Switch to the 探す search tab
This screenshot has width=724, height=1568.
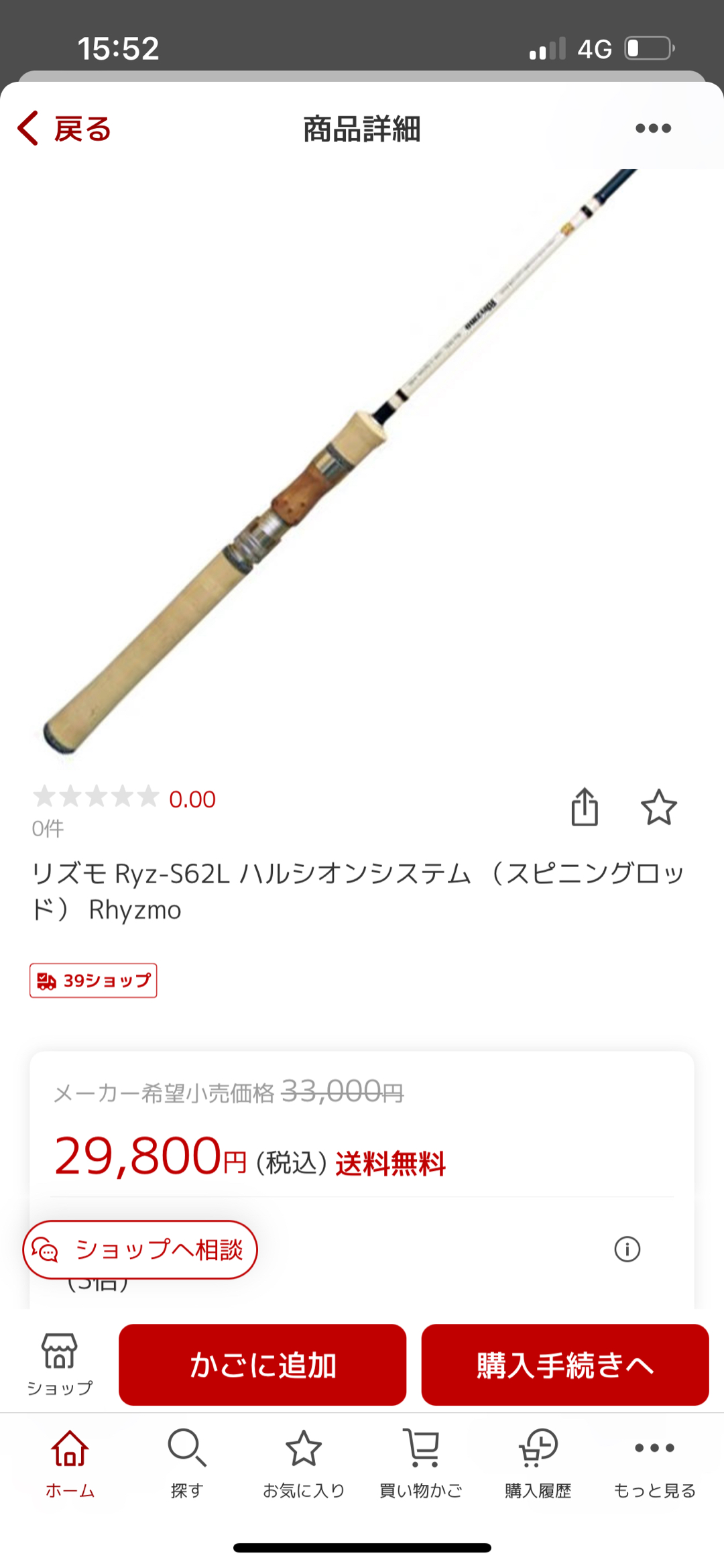click(x=187, y=1462)
